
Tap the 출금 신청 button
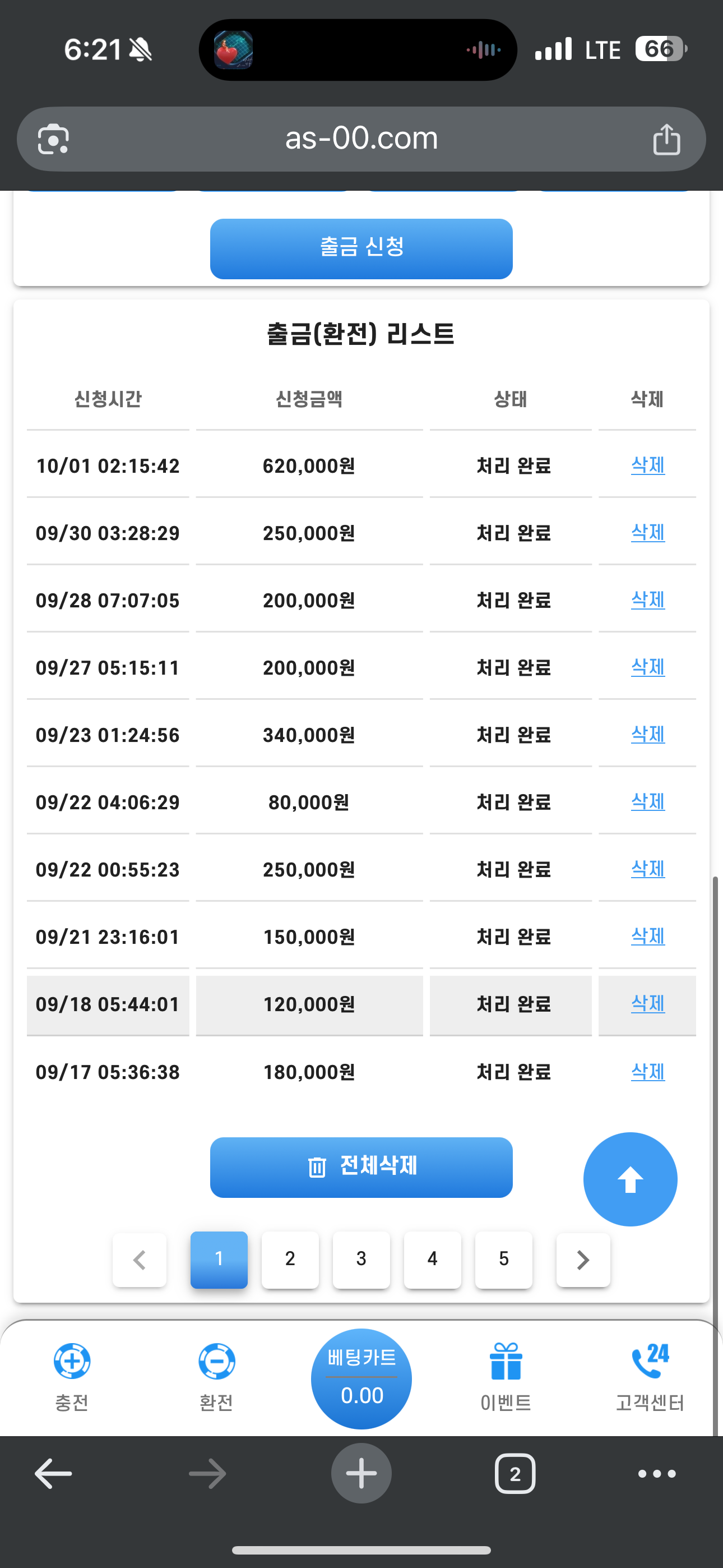point(361,248)
